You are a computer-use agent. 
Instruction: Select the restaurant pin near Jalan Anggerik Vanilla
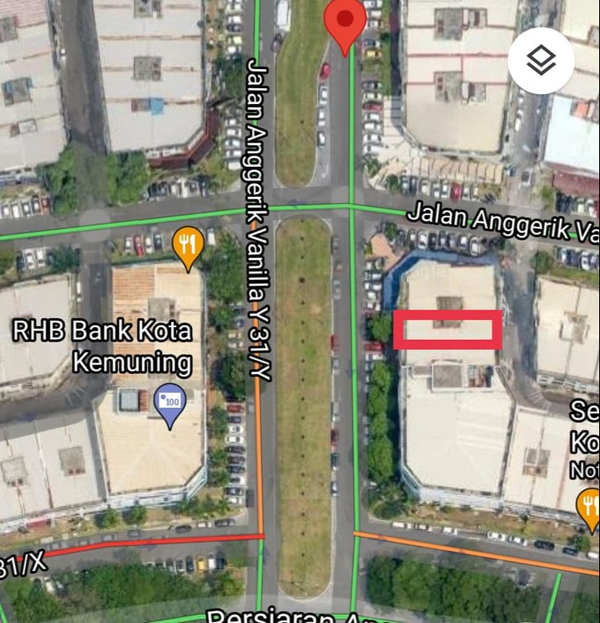tap(187, 245)
